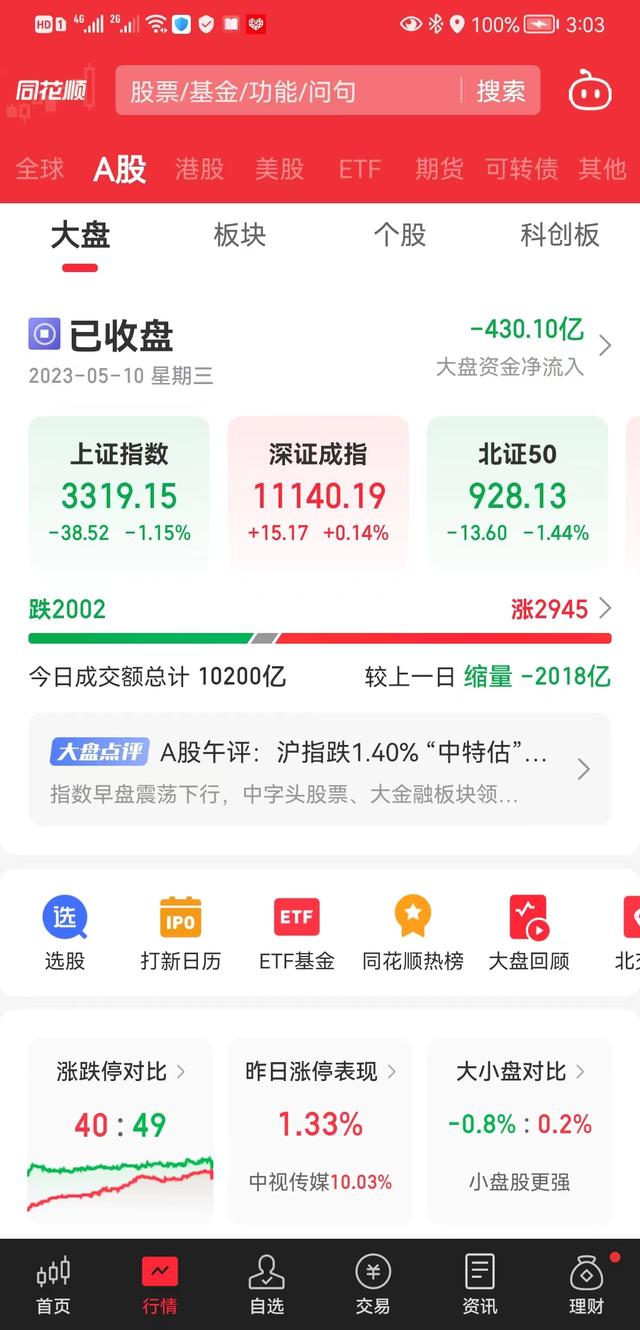The height and width of the screenshot is (1330, 640).
Task: Go to the 自选 bottom tab
Action: [266, 1284]
